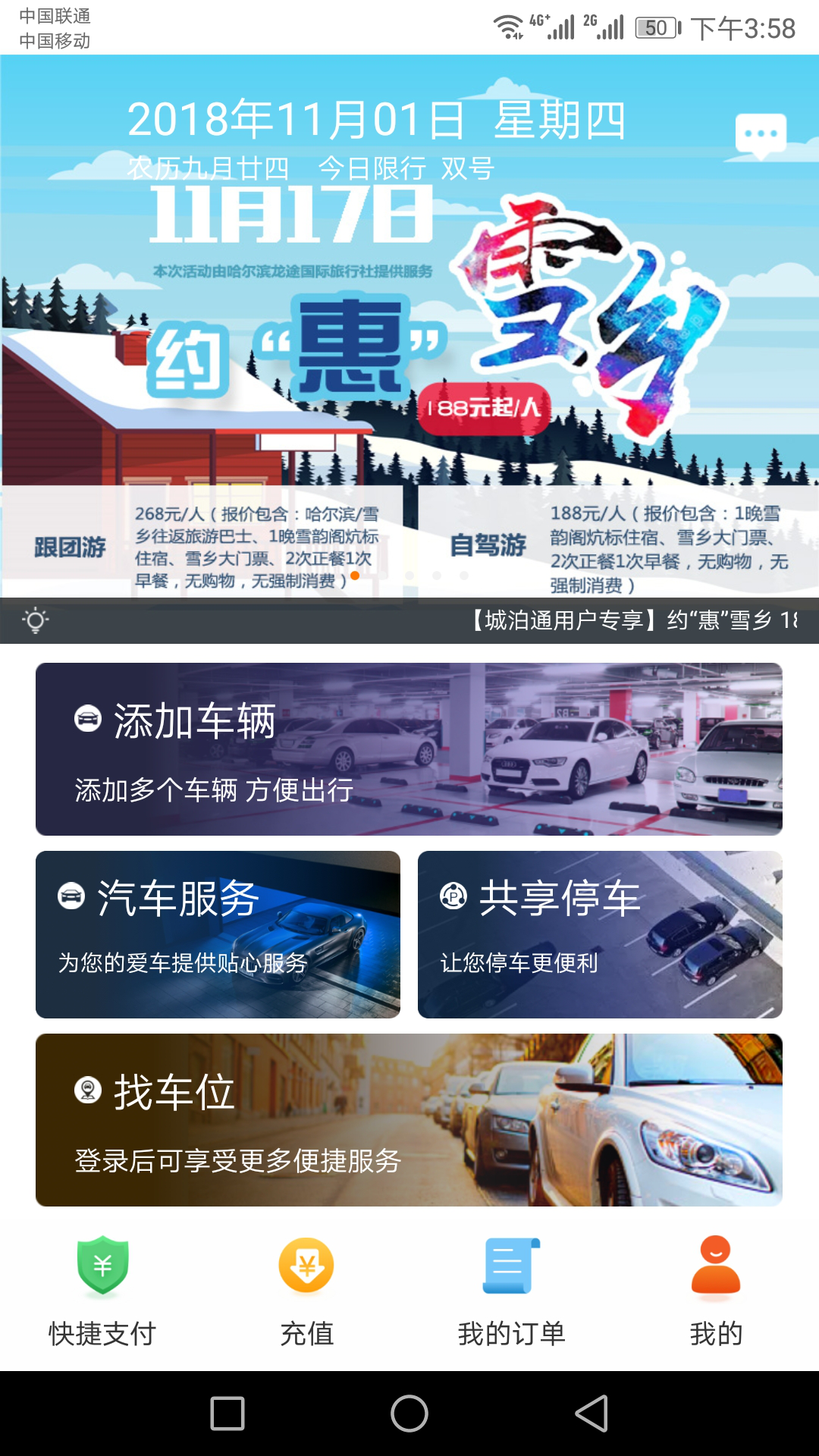Switch to the 我的 profile tab
Viewport: 819px width, 1456px height.
[716, 1291]
